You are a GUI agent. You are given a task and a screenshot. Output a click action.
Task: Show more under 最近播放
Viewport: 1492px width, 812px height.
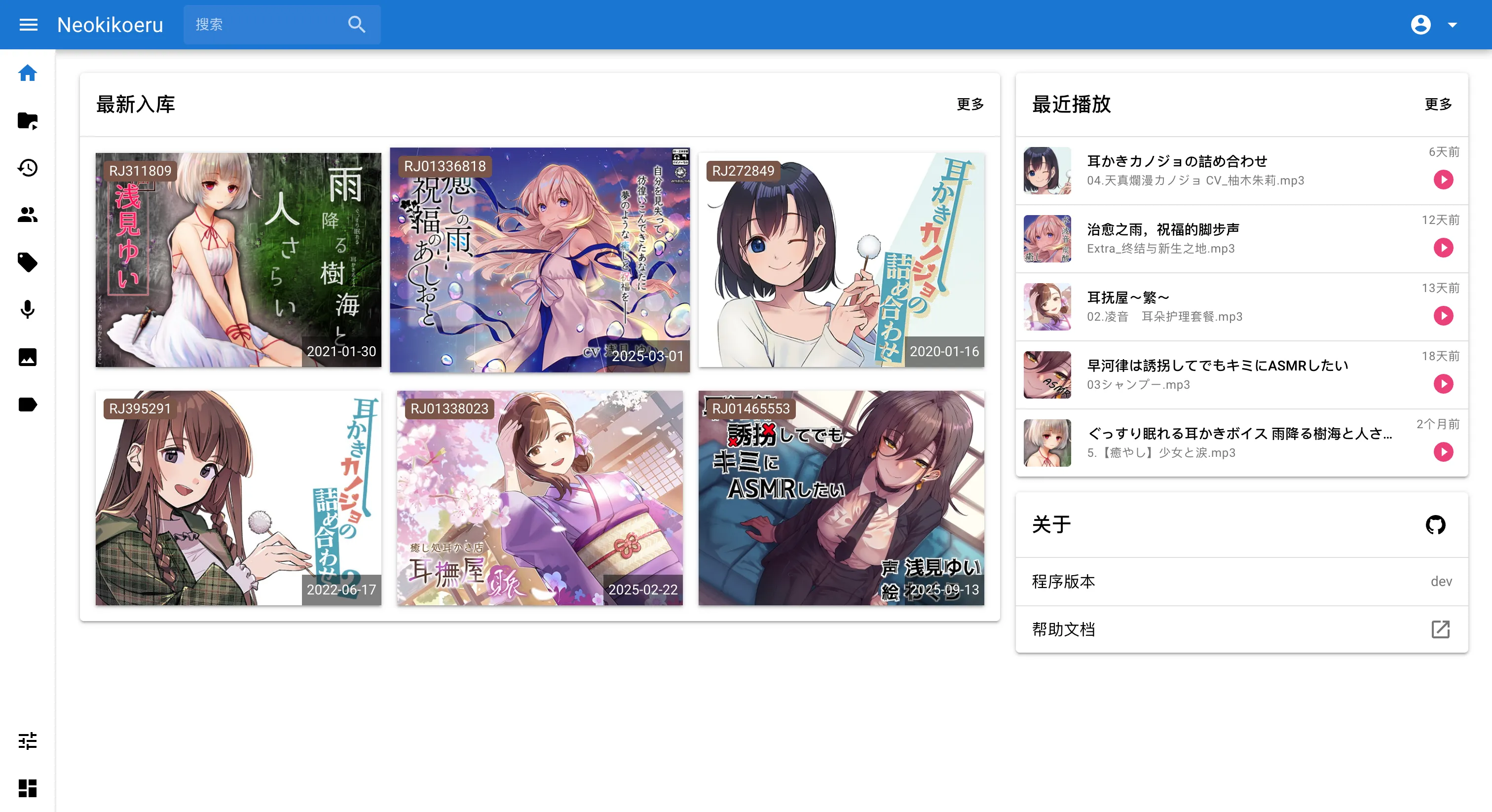(x=1438, y=104)
